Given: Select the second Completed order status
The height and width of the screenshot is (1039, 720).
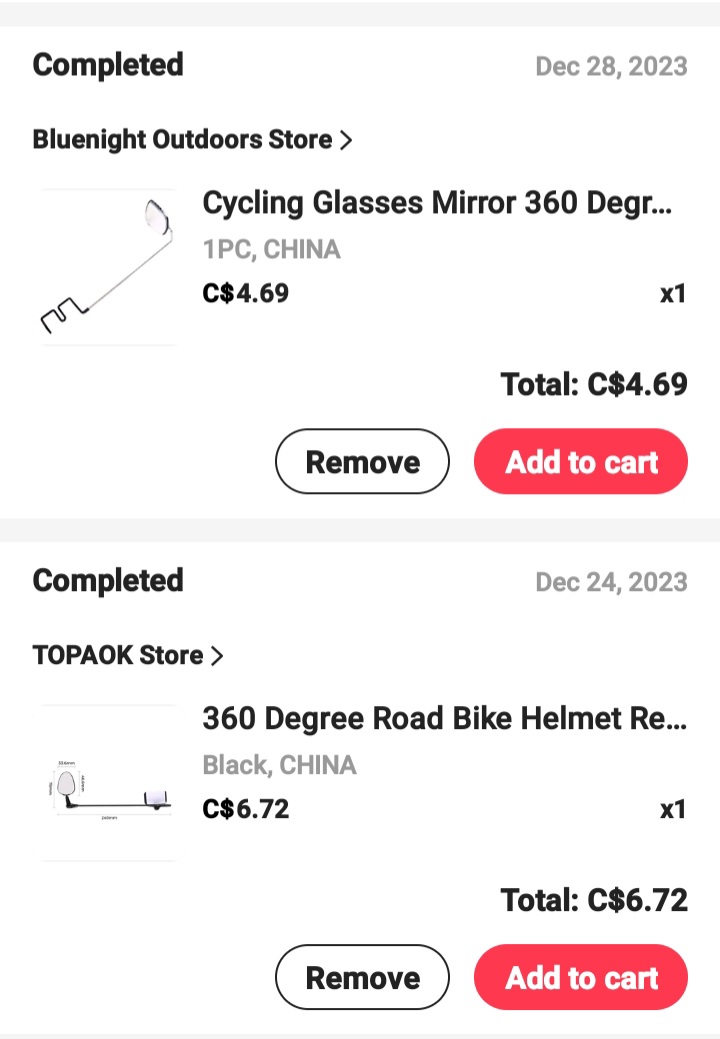Looking at the screenshot, I should pos(107,580).
